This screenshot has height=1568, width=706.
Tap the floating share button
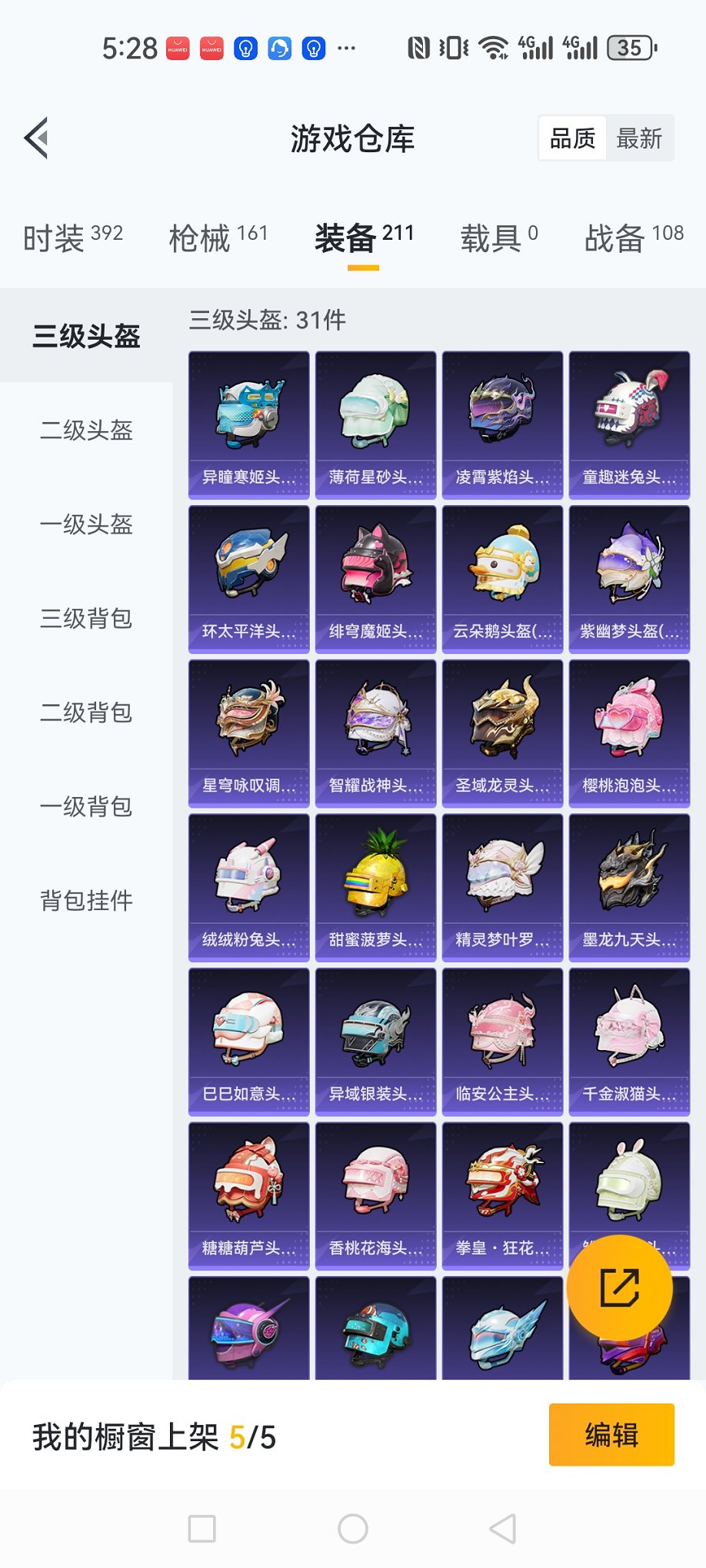click(619, 1288)
